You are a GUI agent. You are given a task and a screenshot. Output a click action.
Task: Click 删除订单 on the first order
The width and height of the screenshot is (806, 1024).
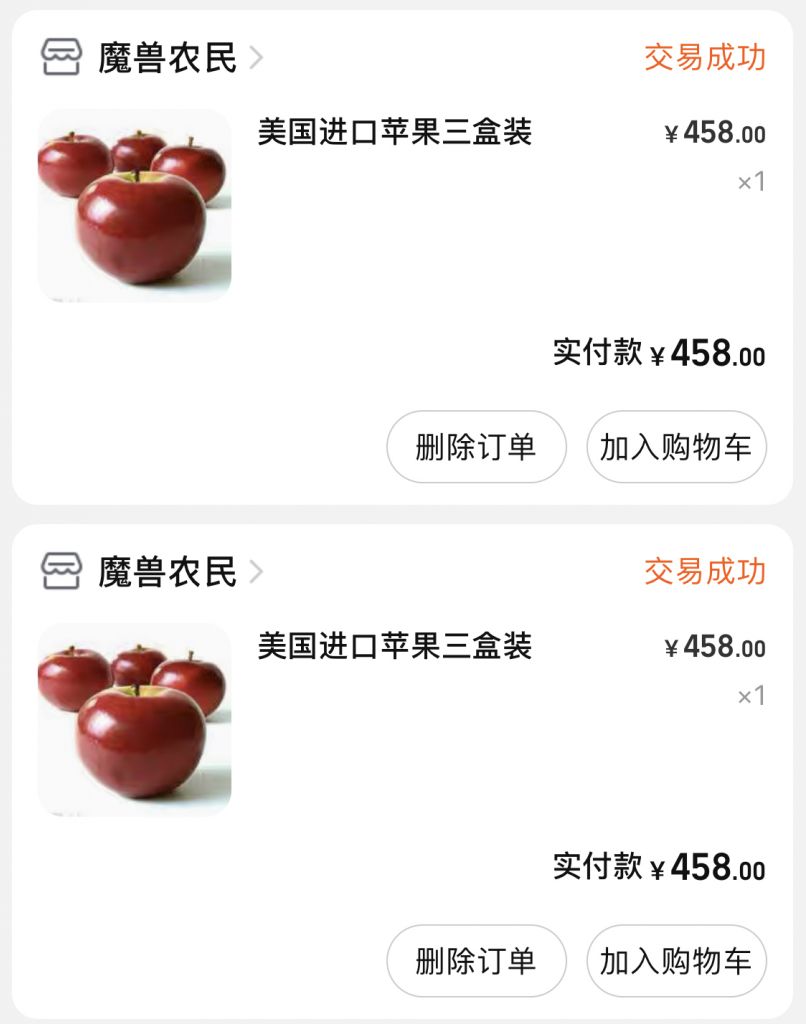click(475, 448)
